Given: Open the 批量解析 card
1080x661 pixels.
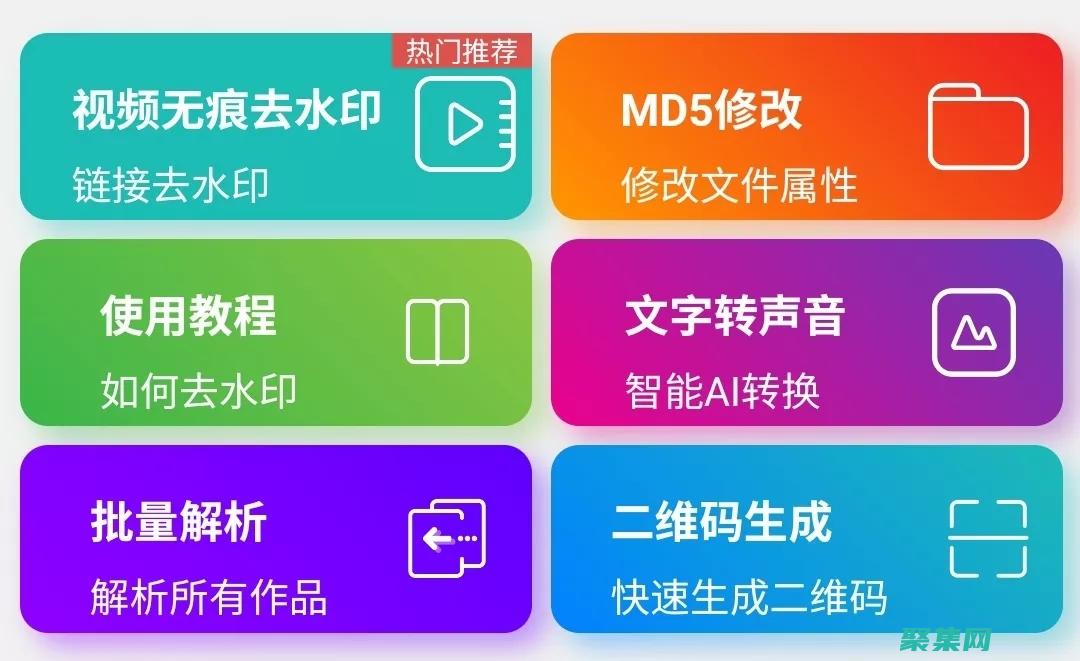Looking at the screenshot, I should (275, 539).
